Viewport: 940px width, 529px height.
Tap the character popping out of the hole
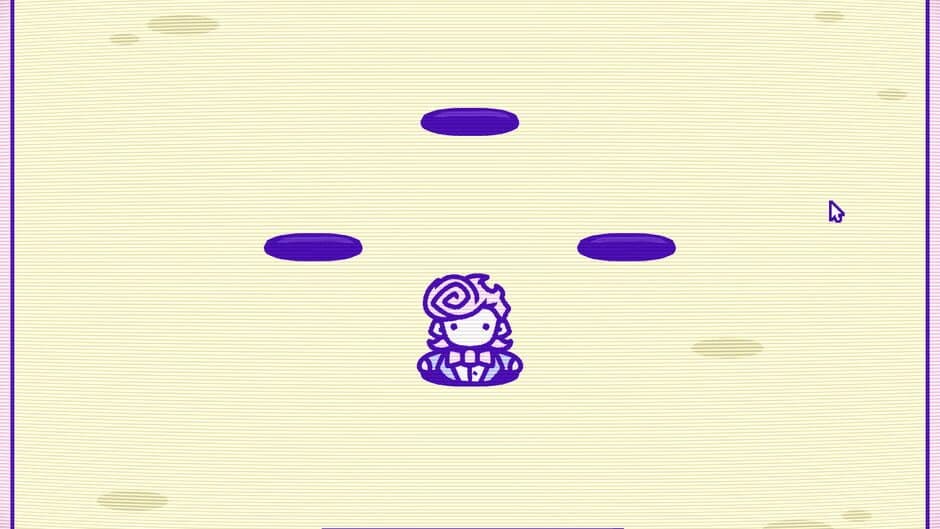468,330
